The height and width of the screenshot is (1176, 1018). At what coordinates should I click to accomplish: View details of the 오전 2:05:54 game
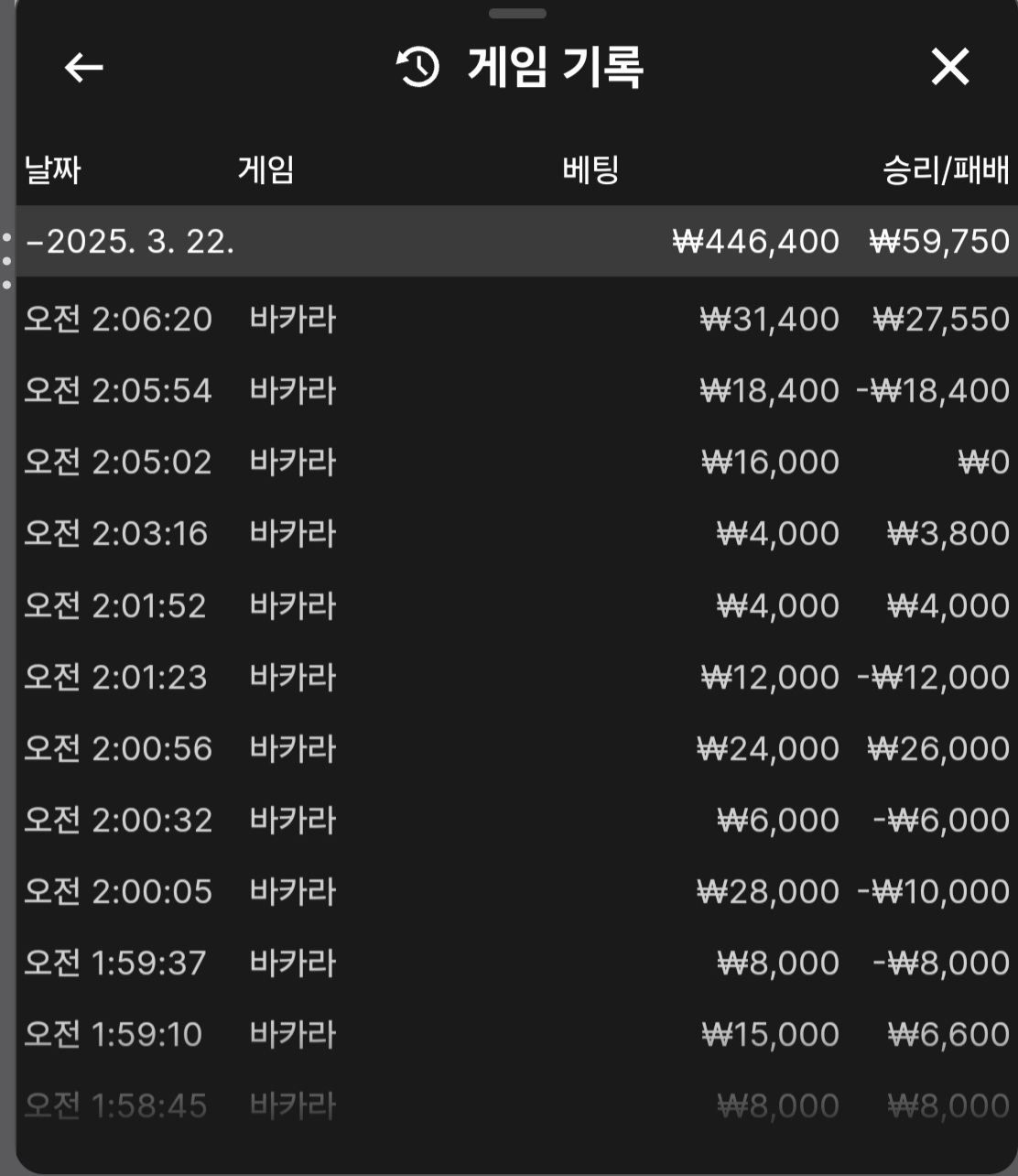513,390
